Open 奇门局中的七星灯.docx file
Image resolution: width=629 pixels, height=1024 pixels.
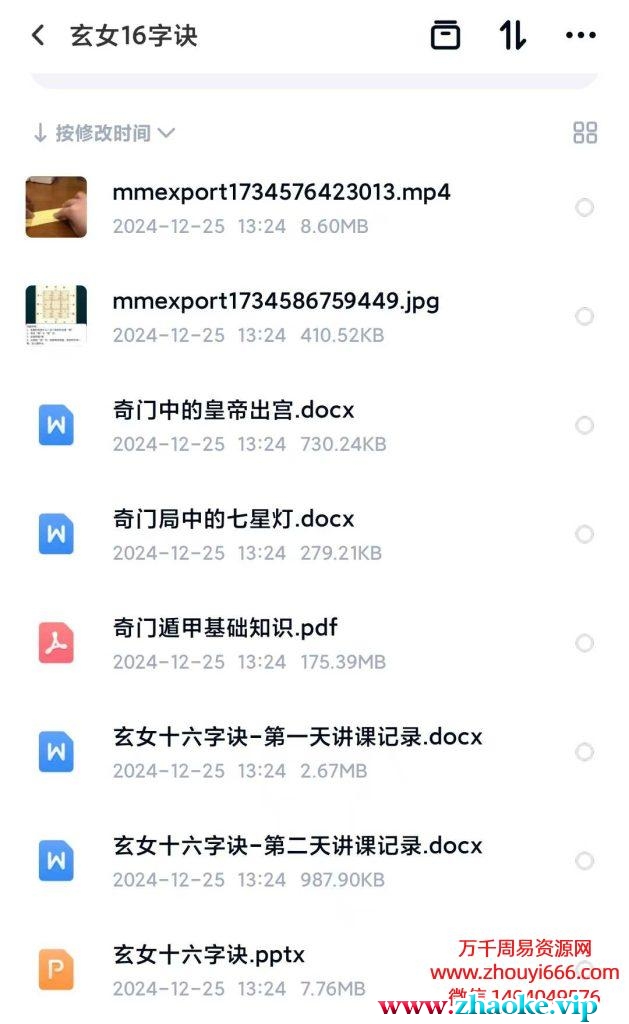pos(234,519)
